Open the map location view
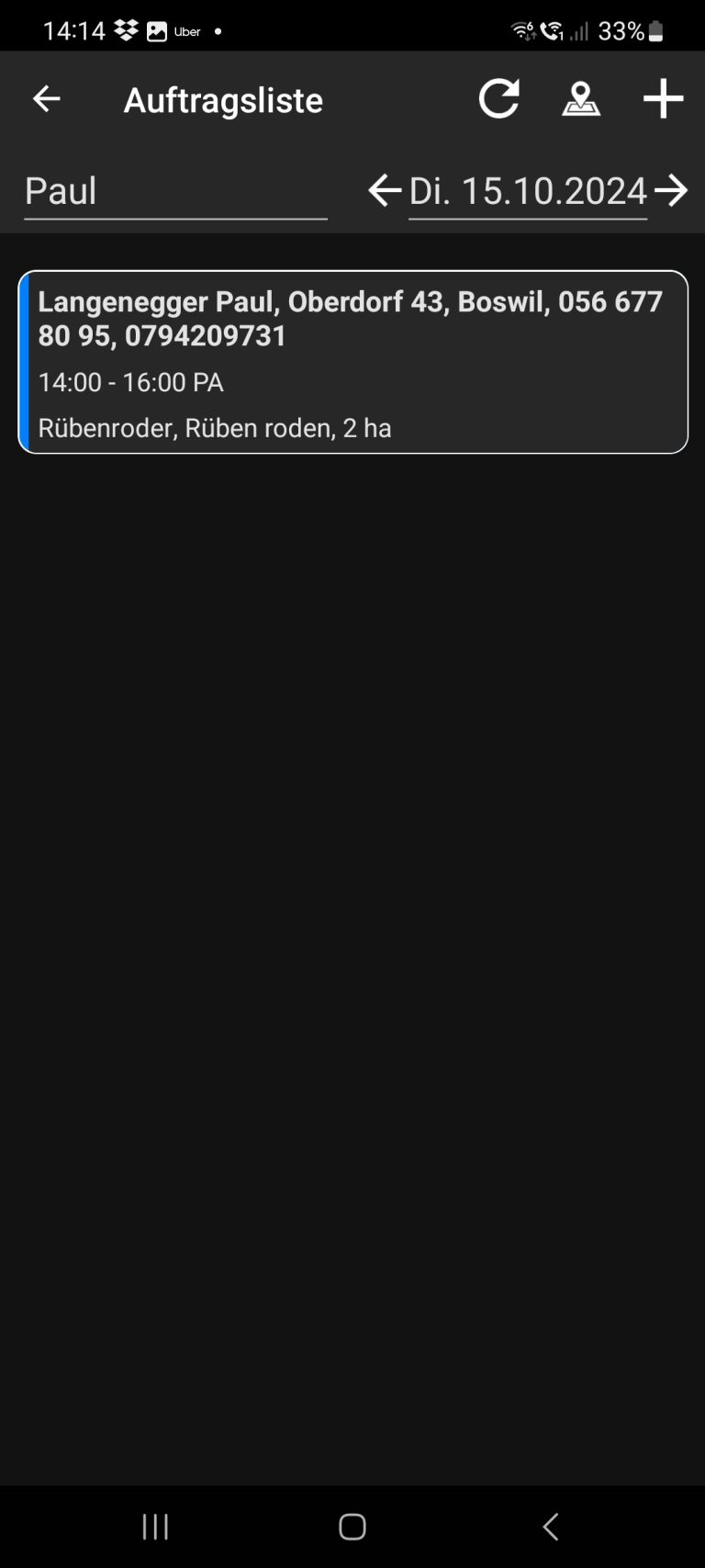The width and height of the screenshot is (705, 1568). click(x=581, y=99)
